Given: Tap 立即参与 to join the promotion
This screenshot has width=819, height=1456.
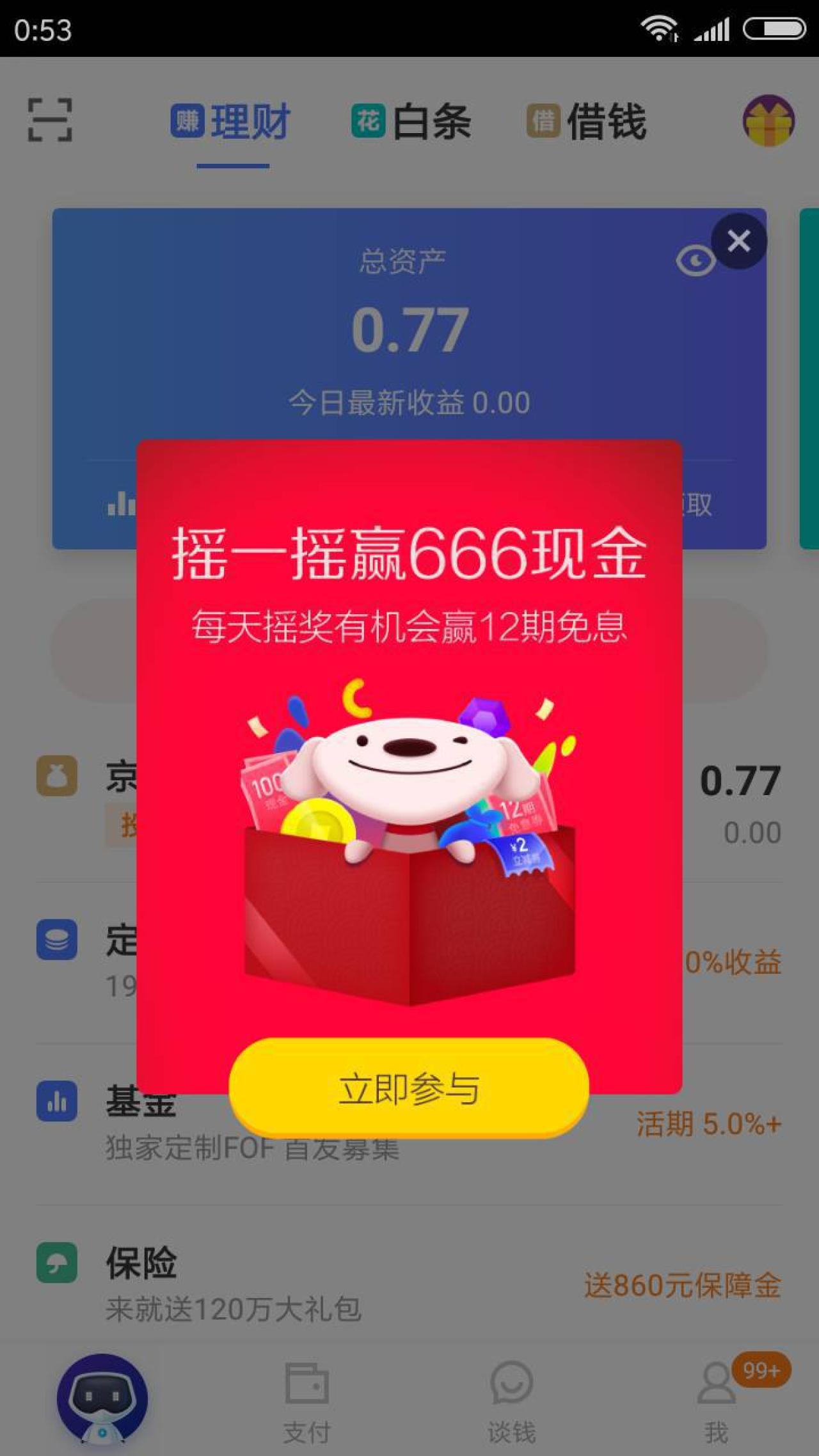Looking at the screenshot, I should point(408,1088).
